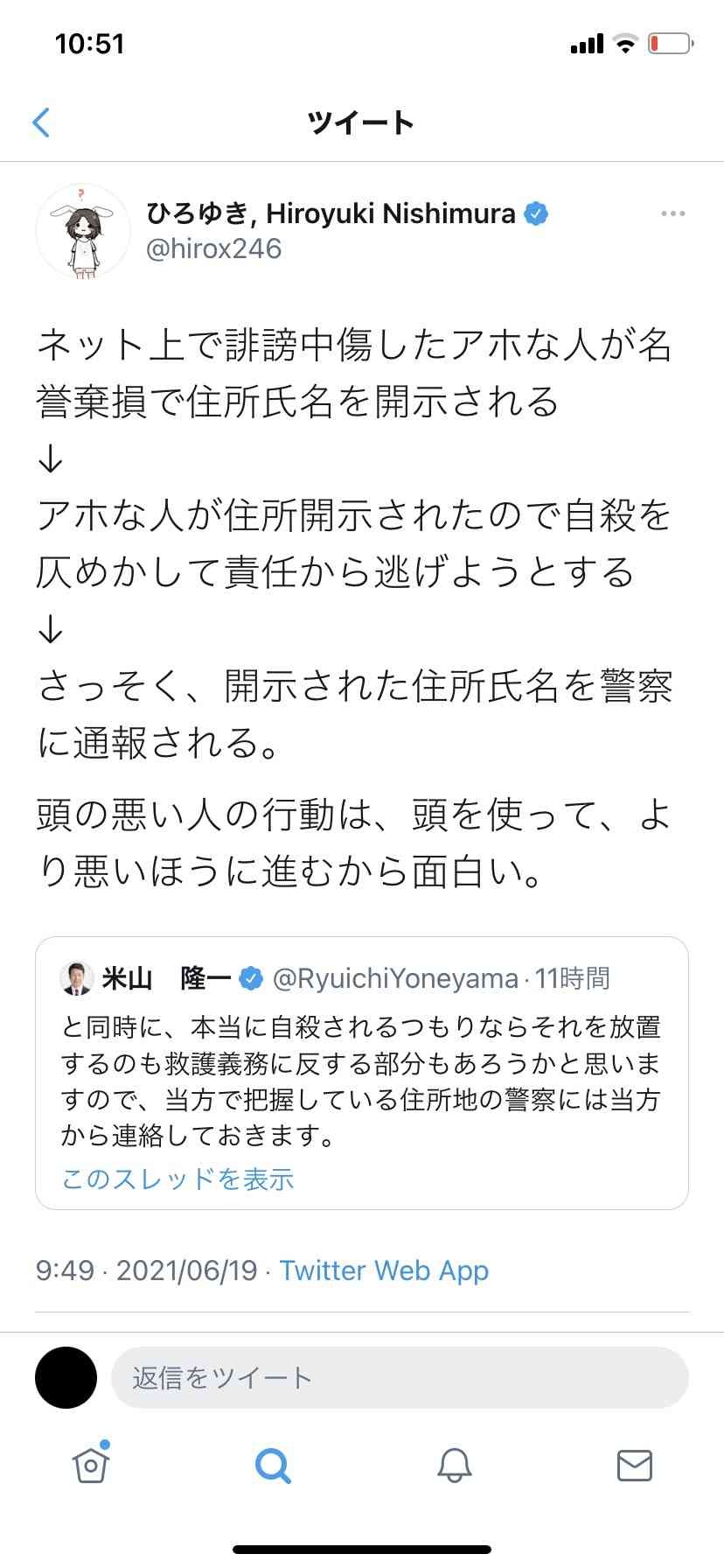The width and height of the screenshot is (724, 1568).
Task: Switch to the Home tab
Action: 91,1465
